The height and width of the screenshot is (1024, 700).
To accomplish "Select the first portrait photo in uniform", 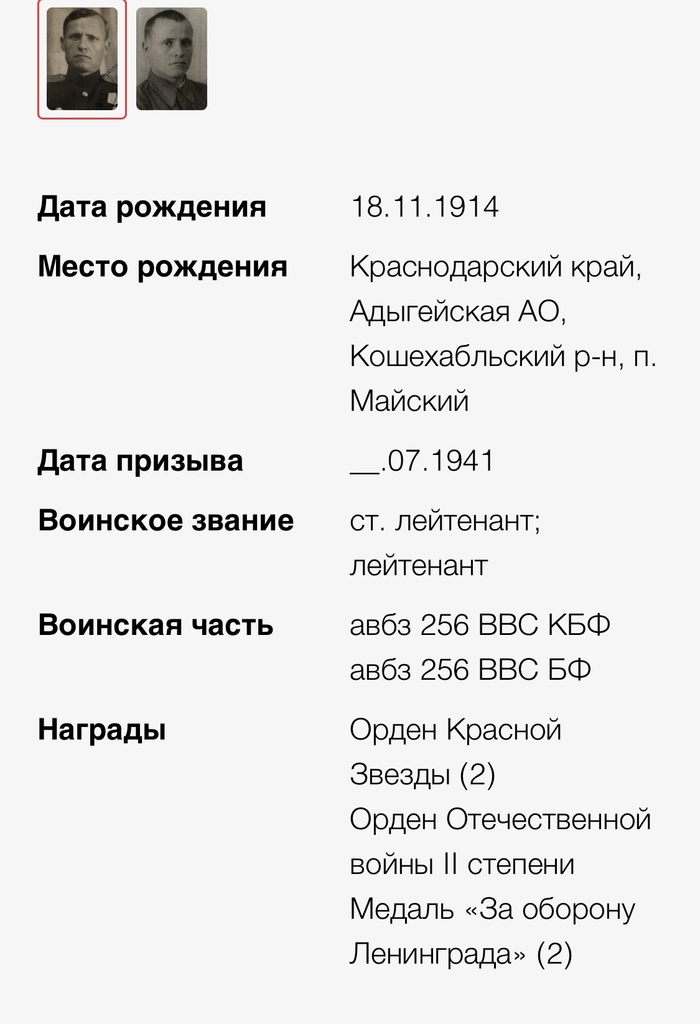I will tap(82, 58).
